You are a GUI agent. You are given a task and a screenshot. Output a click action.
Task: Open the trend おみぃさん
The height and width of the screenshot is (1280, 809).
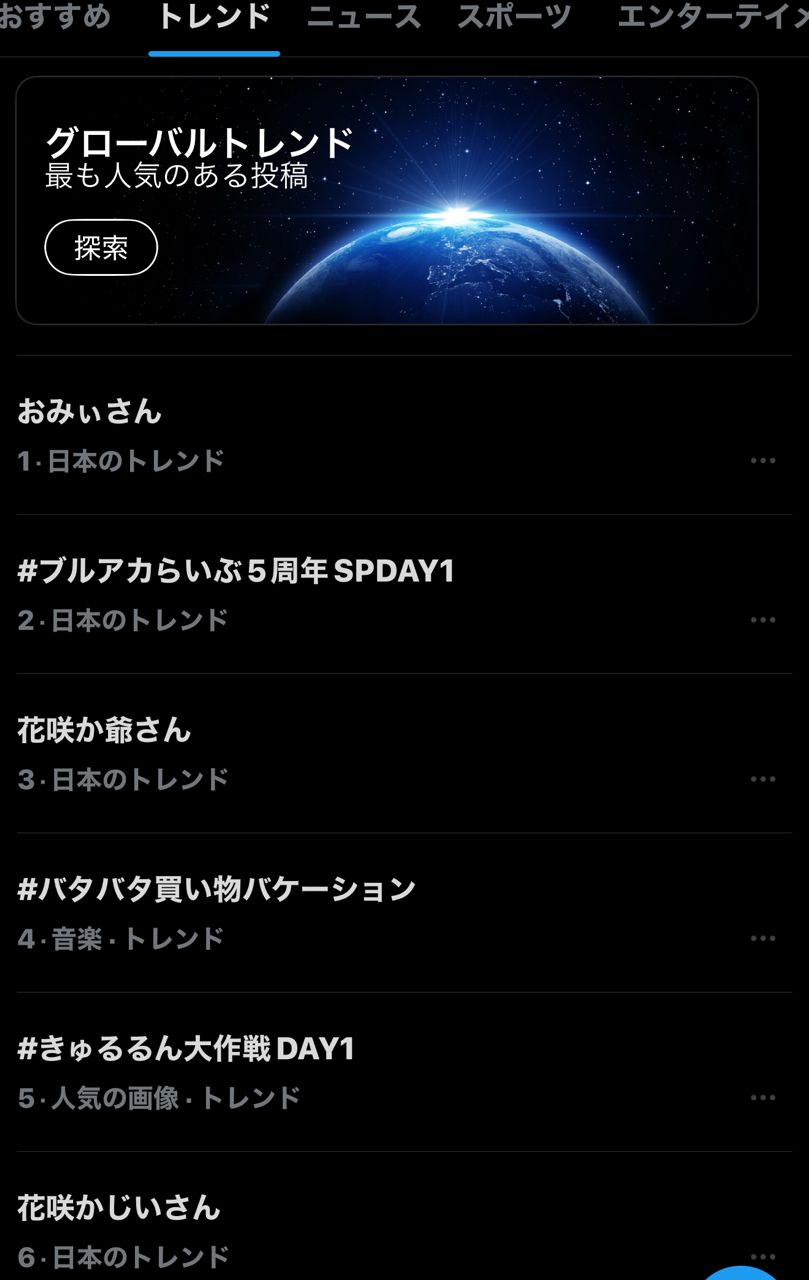(90, 411)
